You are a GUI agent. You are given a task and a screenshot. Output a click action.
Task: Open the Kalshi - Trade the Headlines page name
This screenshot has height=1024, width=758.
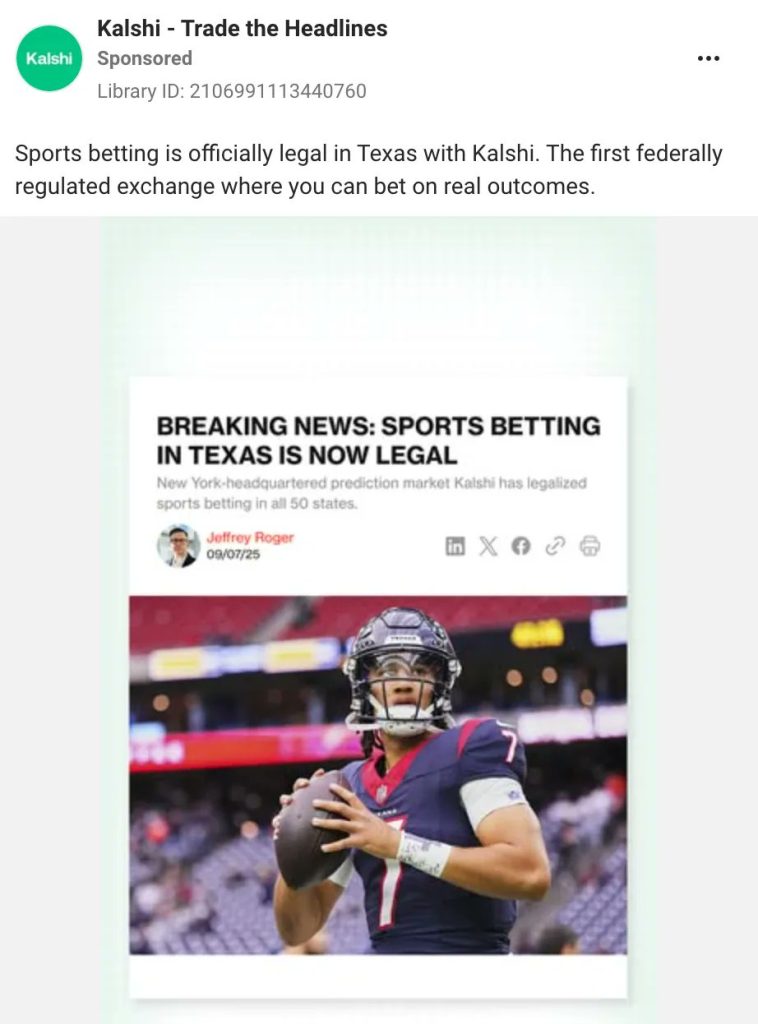click(x=242, y=28)
